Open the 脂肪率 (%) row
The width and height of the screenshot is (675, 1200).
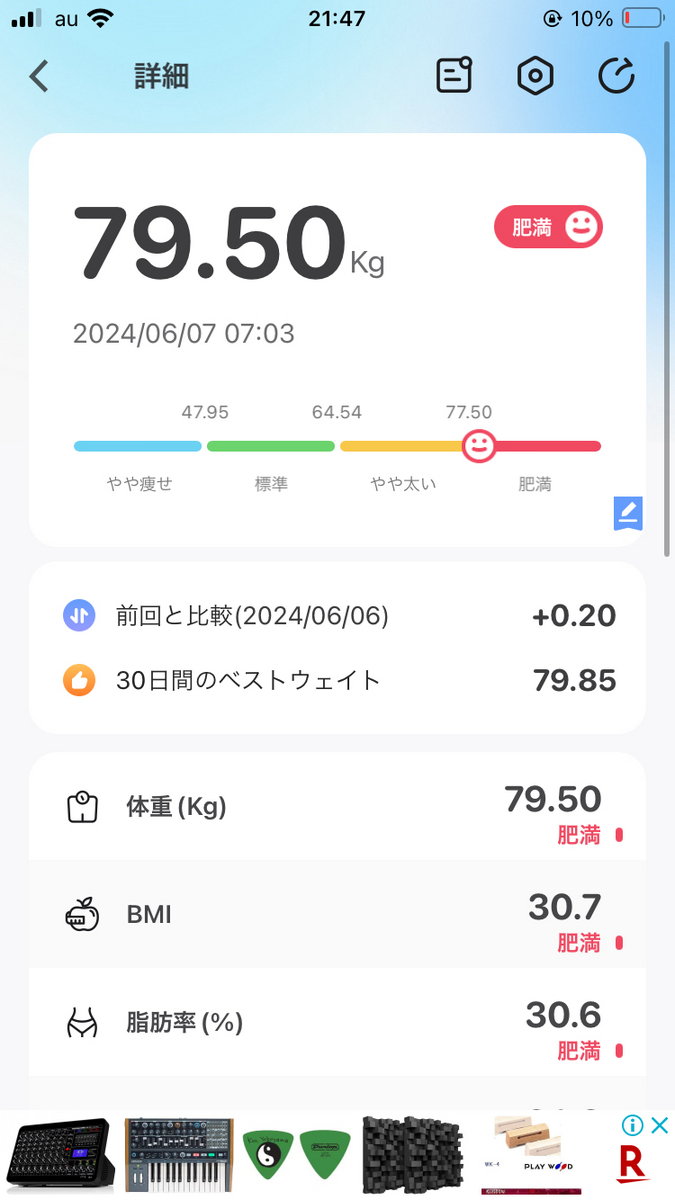337,1022
